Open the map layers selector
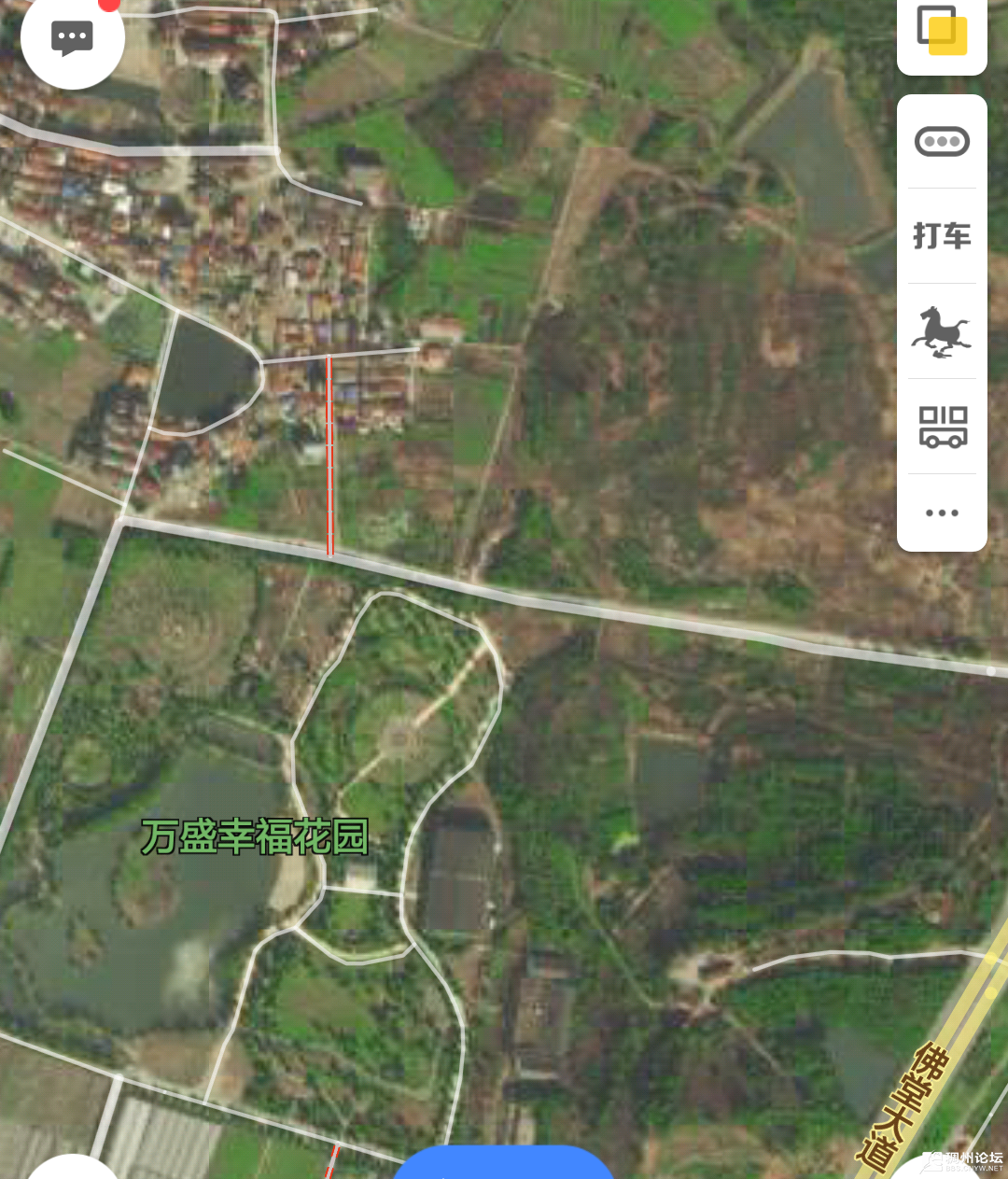Screen dimensions: 1008x1179 point(942,30)
